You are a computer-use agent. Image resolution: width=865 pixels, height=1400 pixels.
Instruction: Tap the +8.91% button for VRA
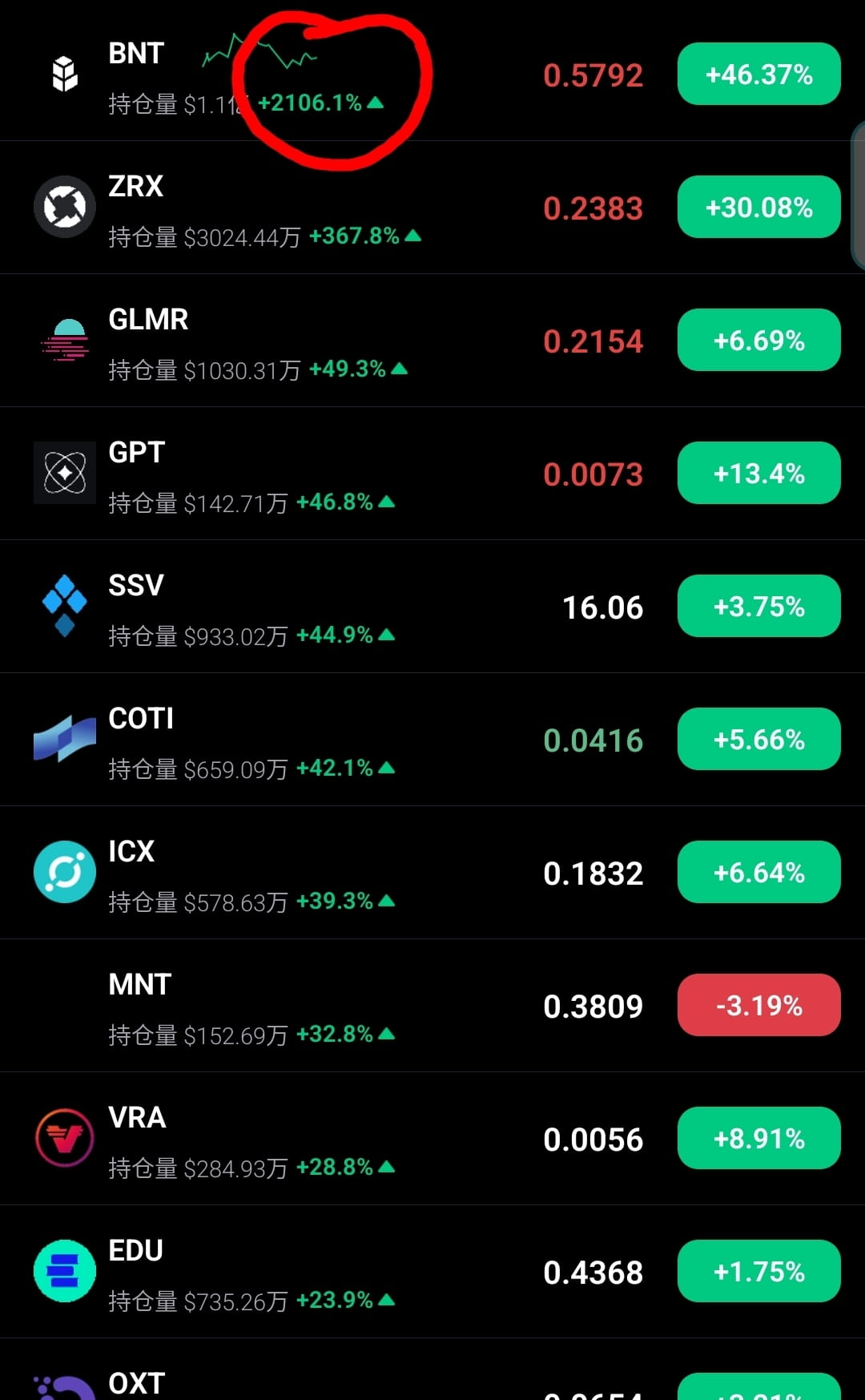click(x=758, y=1138)
